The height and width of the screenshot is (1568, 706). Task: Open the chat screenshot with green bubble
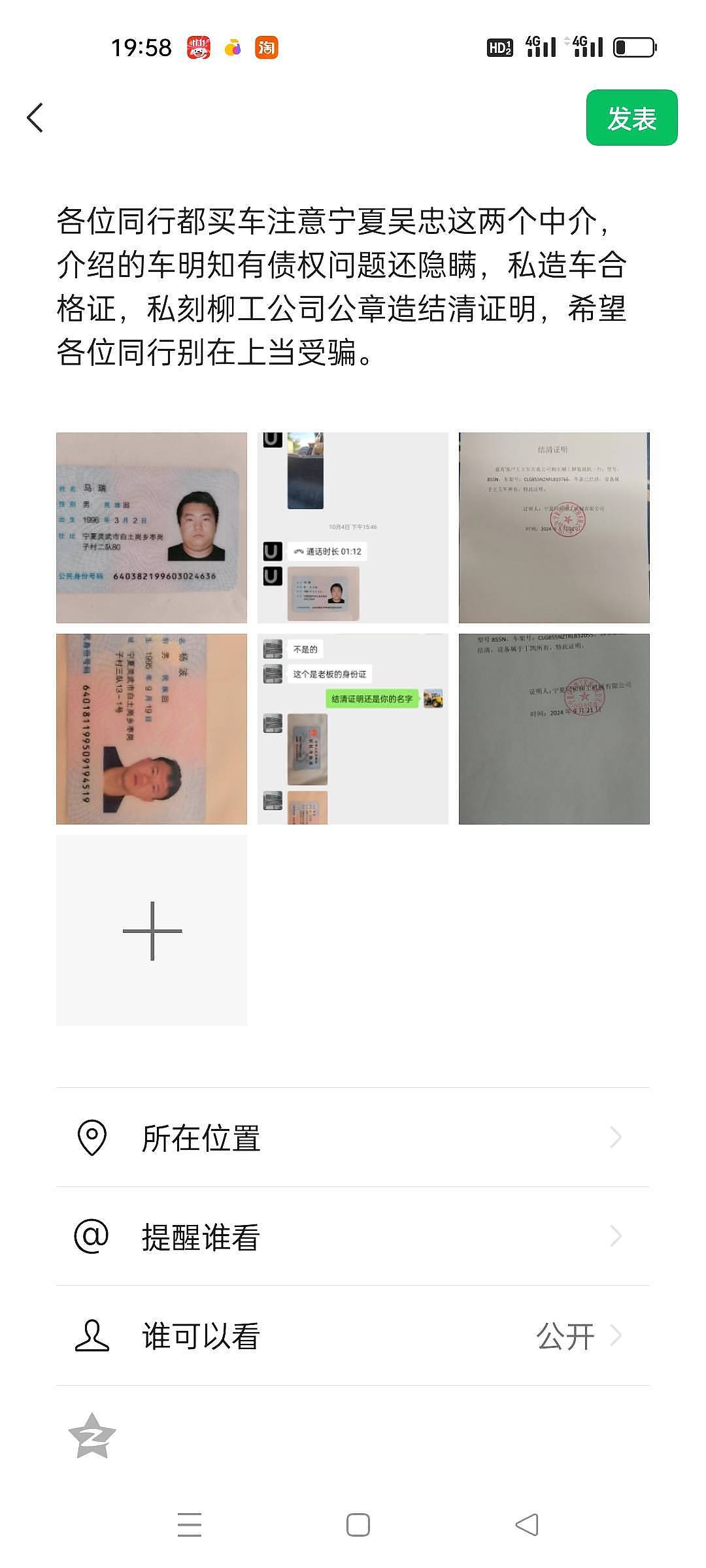coord(353,728)
